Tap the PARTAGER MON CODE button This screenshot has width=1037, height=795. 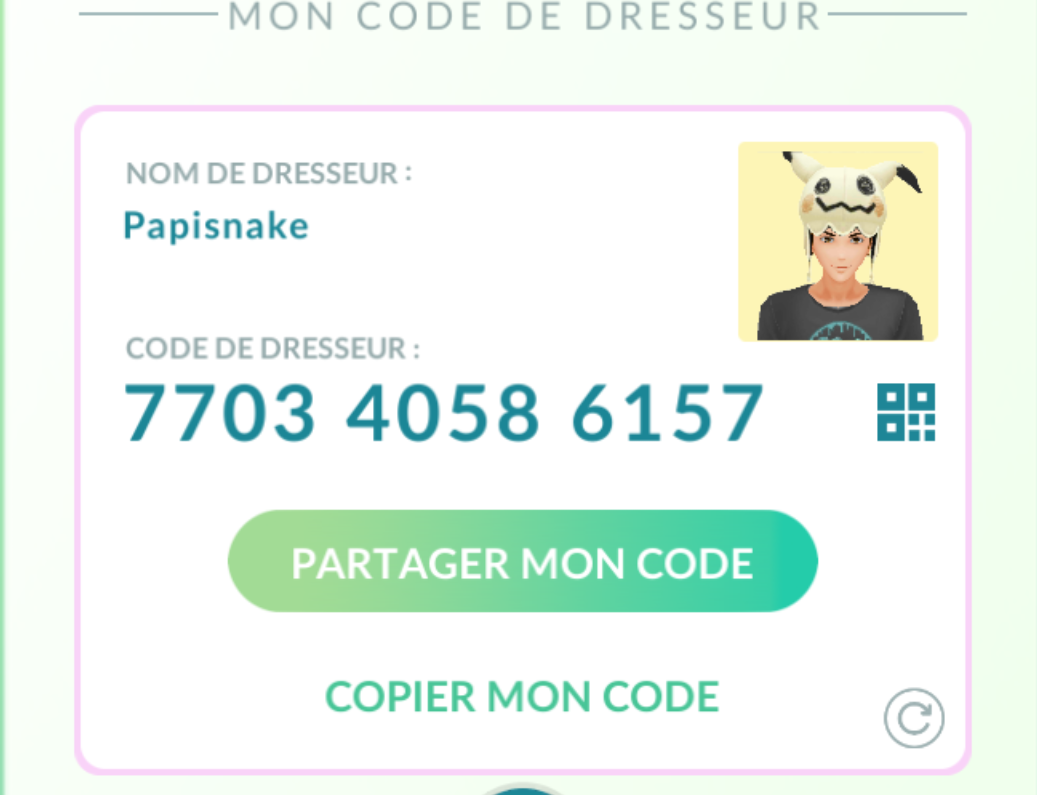522,562
